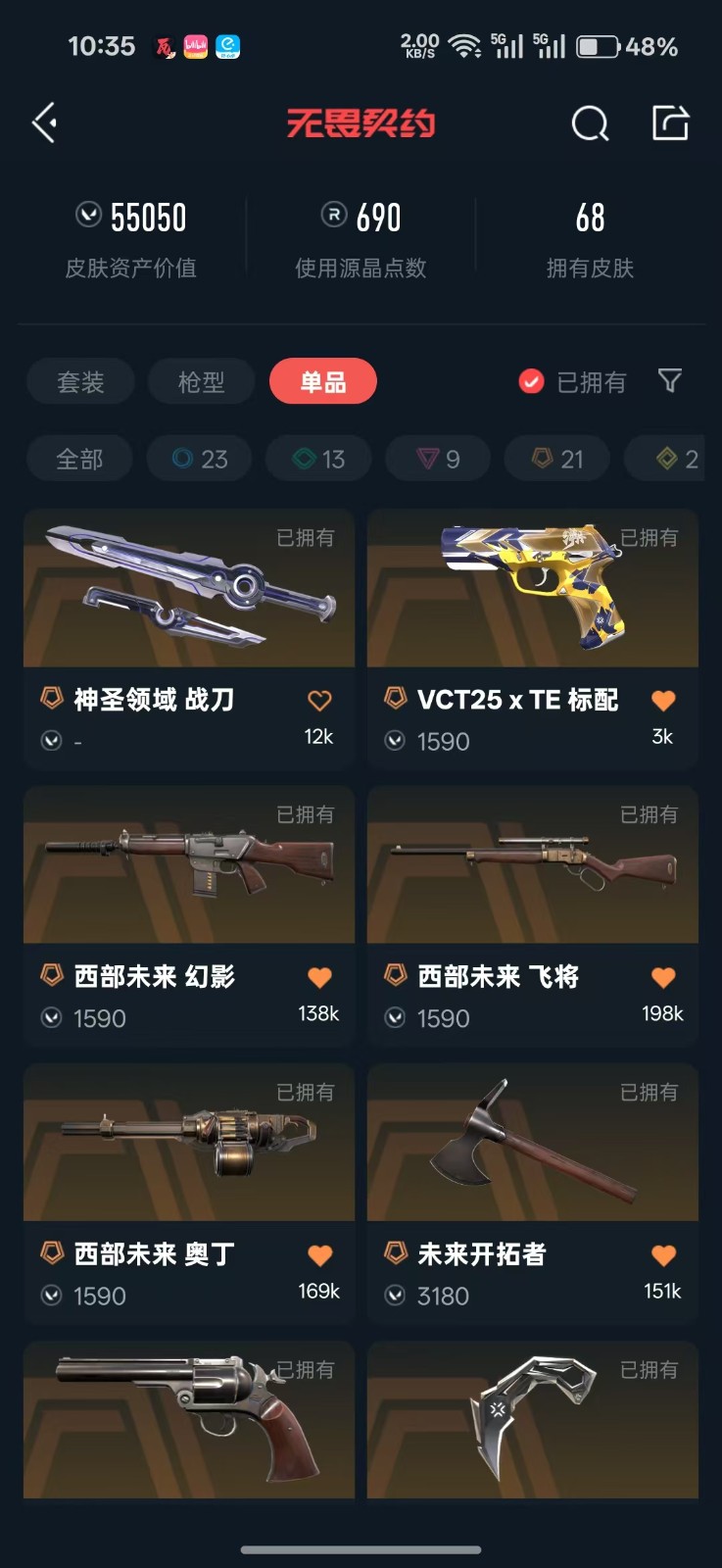Share this skin inventory page
Image resolution: width=722 pixels, height=1568 pixels.
(671, 123)
